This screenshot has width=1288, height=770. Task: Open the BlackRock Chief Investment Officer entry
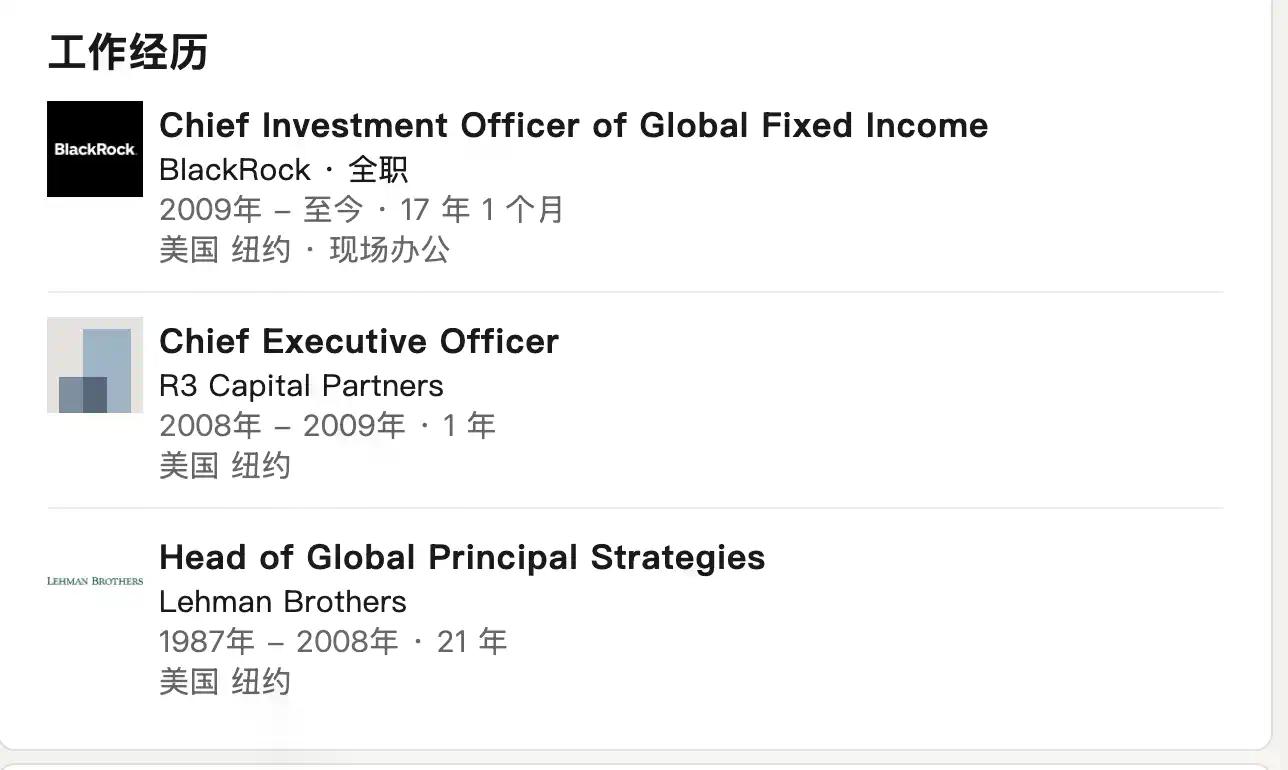[573, 126]
